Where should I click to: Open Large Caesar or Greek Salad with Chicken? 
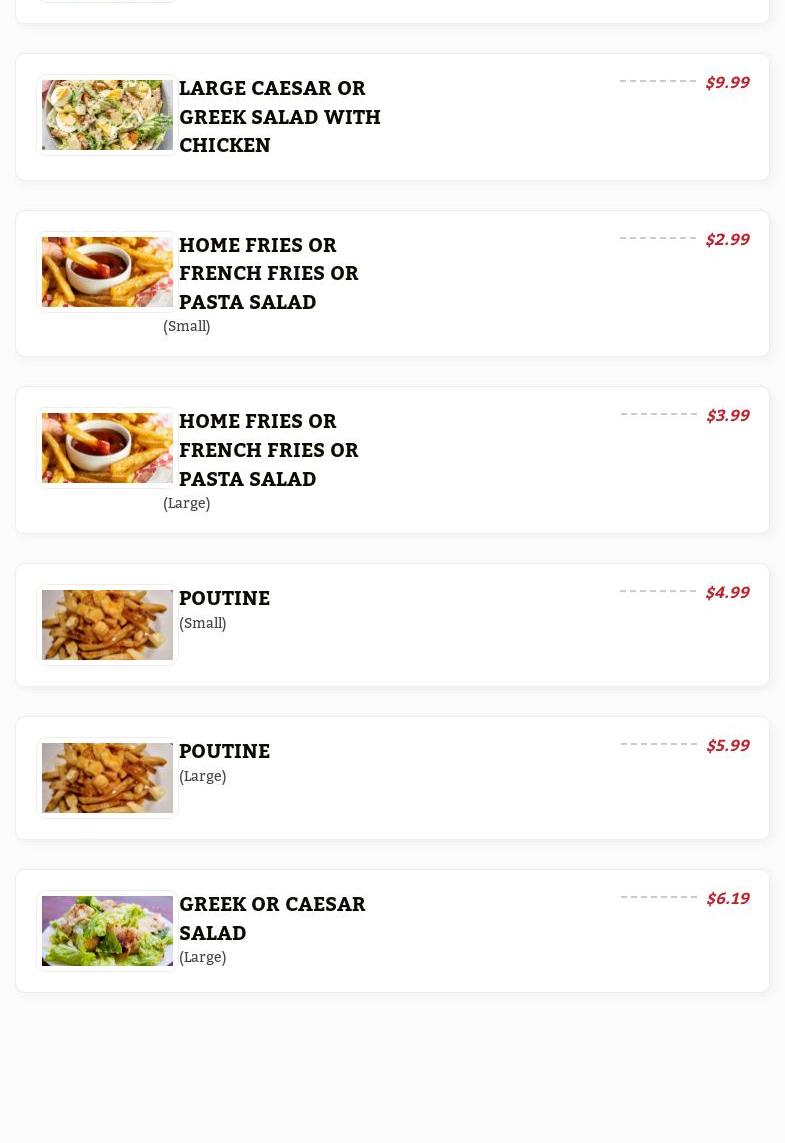[279, 116]
